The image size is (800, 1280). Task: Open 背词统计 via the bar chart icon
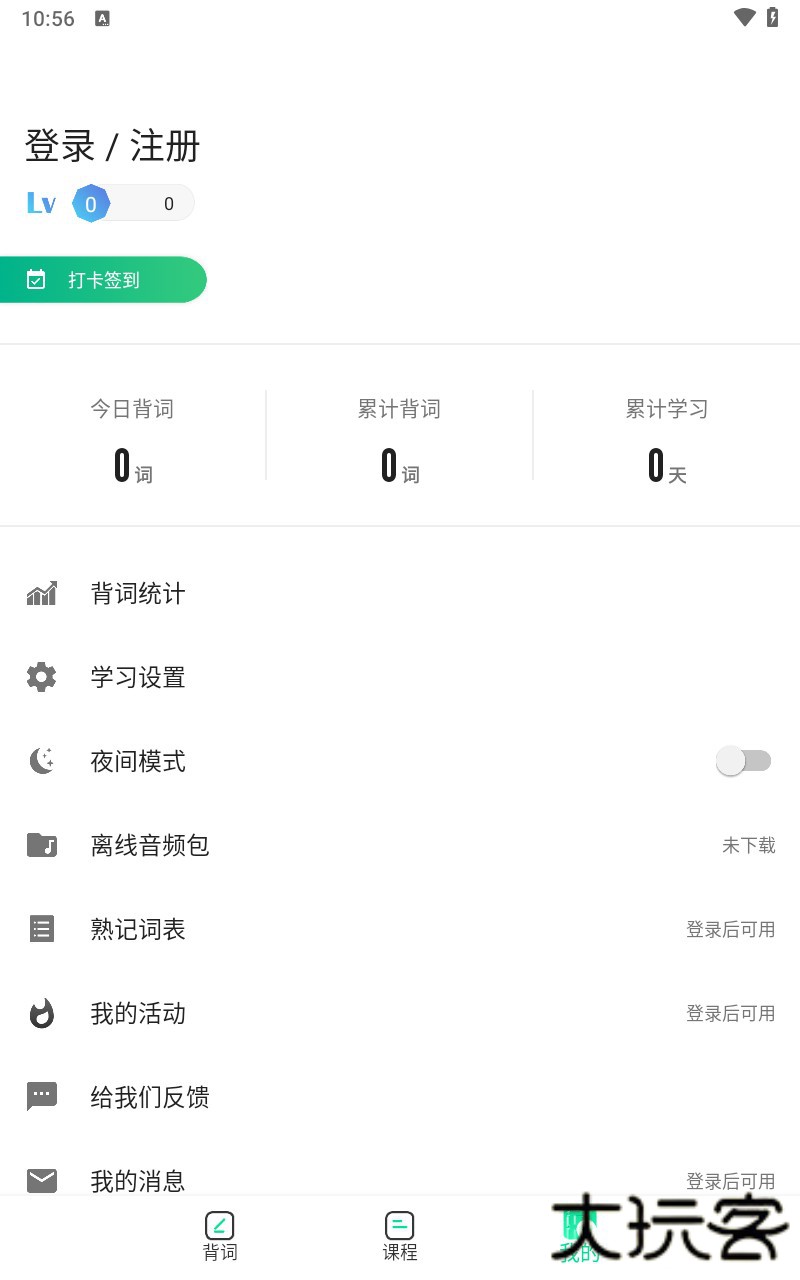[x=41, y=593]
